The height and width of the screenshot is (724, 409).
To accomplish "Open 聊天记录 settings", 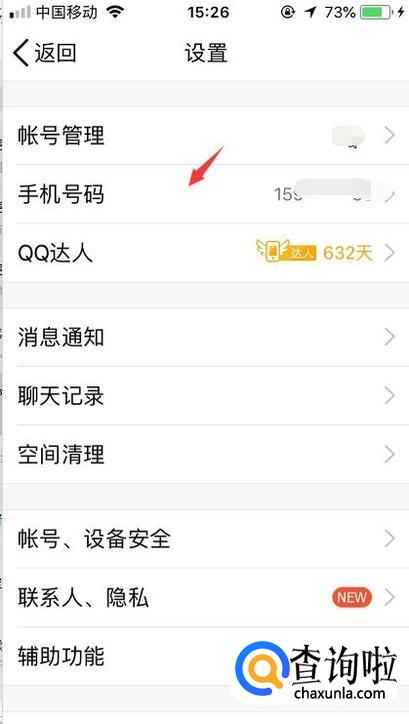I will (206, 396).
